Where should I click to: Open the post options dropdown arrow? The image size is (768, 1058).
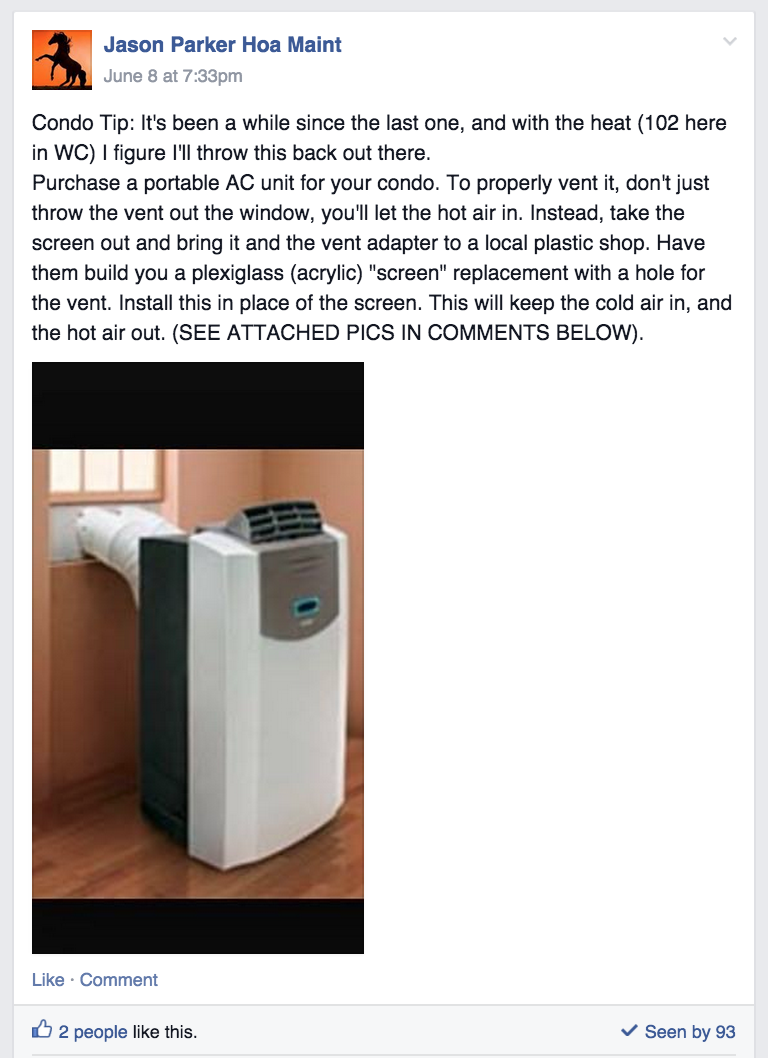(730, 42)
